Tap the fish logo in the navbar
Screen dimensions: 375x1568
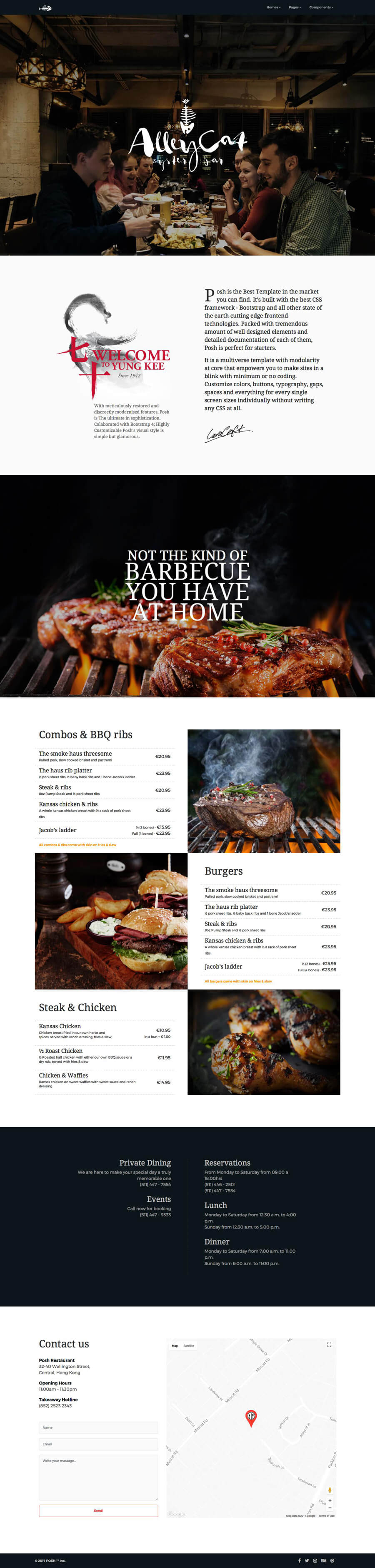click(45, 8)
